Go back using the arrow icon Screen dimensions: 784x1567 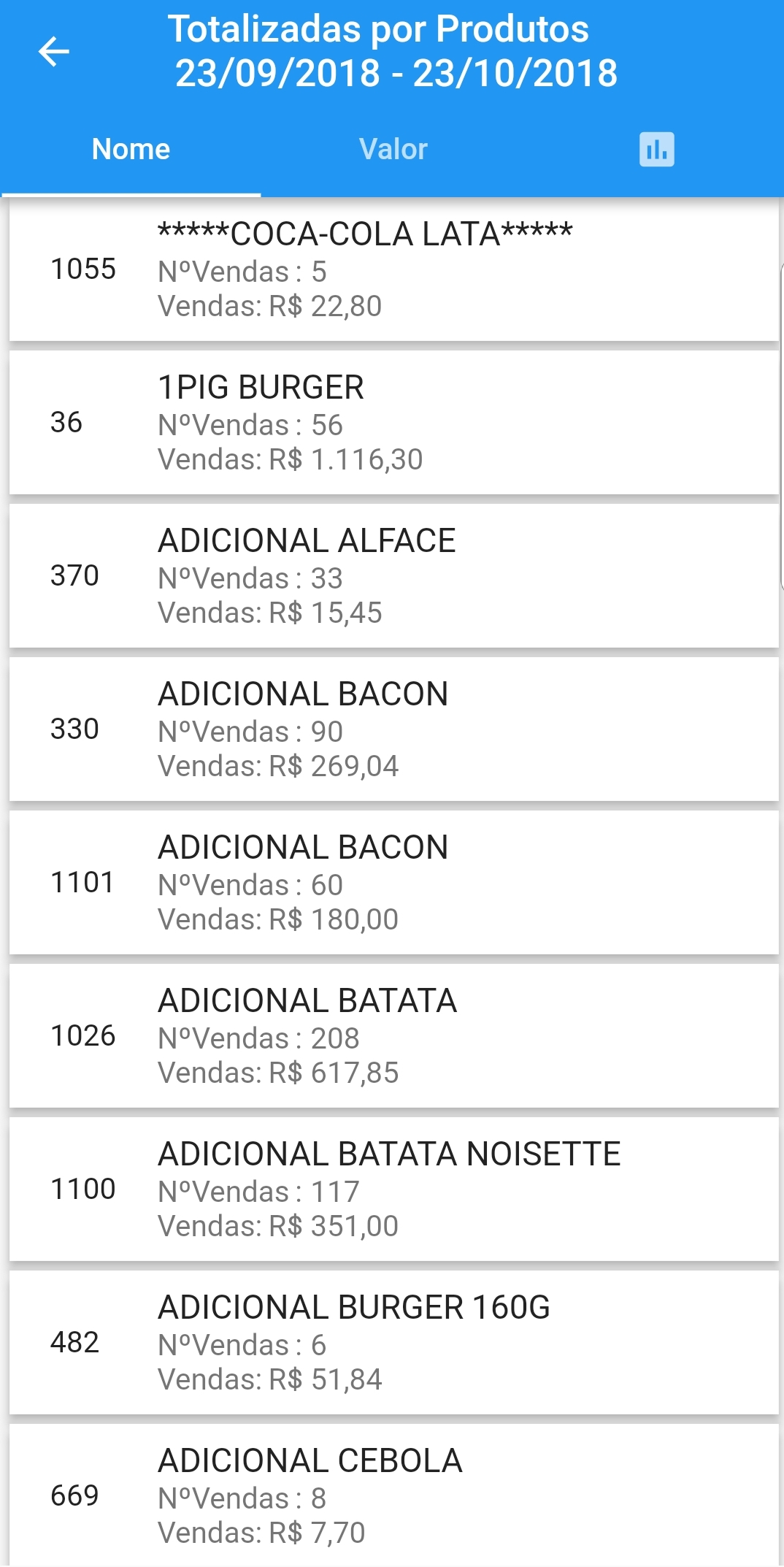pyautogui.click(x=53, y=51)
